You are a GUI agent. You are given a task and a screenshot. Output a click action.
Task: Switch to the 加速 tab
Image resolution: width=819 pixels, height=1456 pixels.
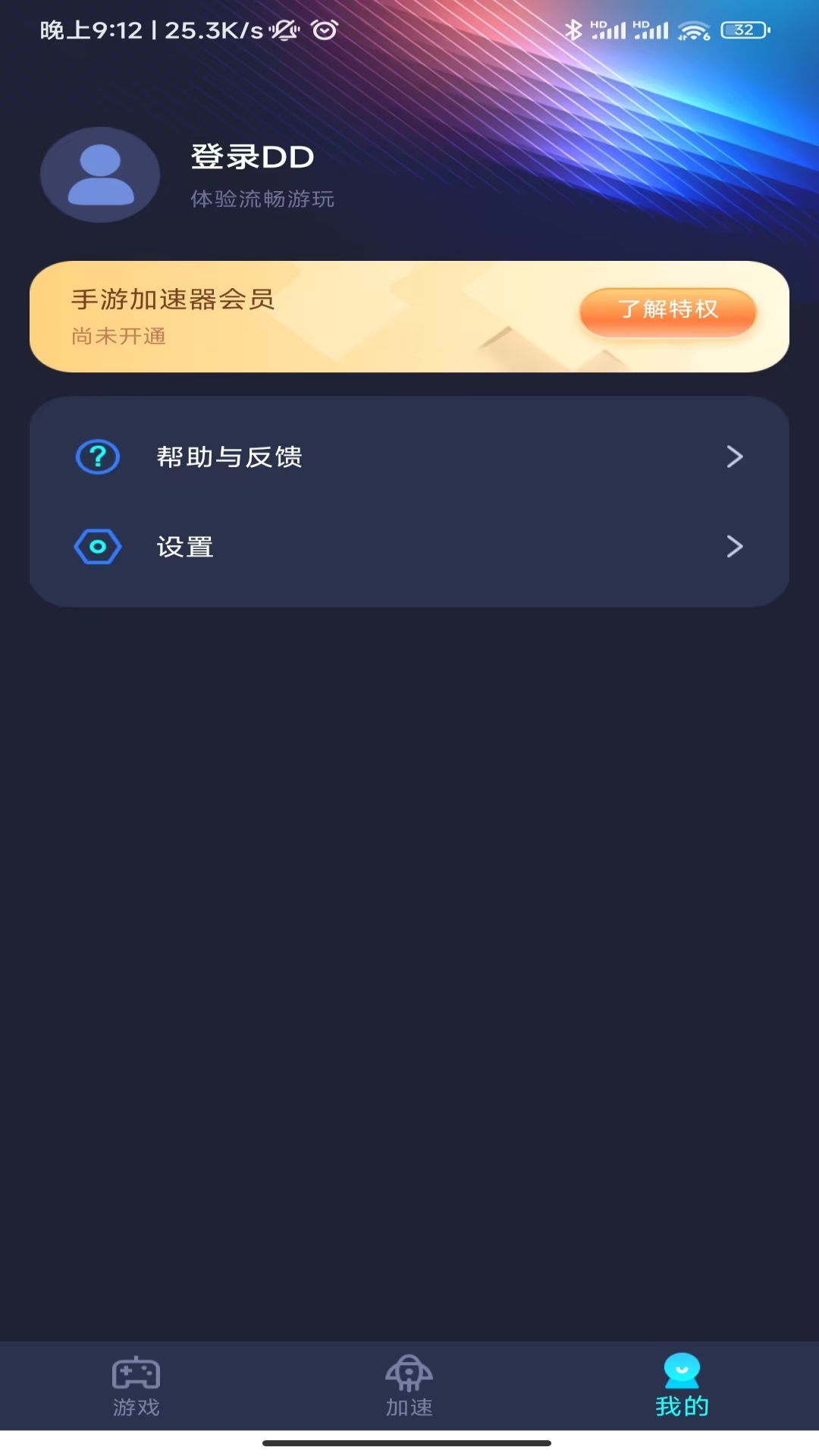(x=409, y=1386)
